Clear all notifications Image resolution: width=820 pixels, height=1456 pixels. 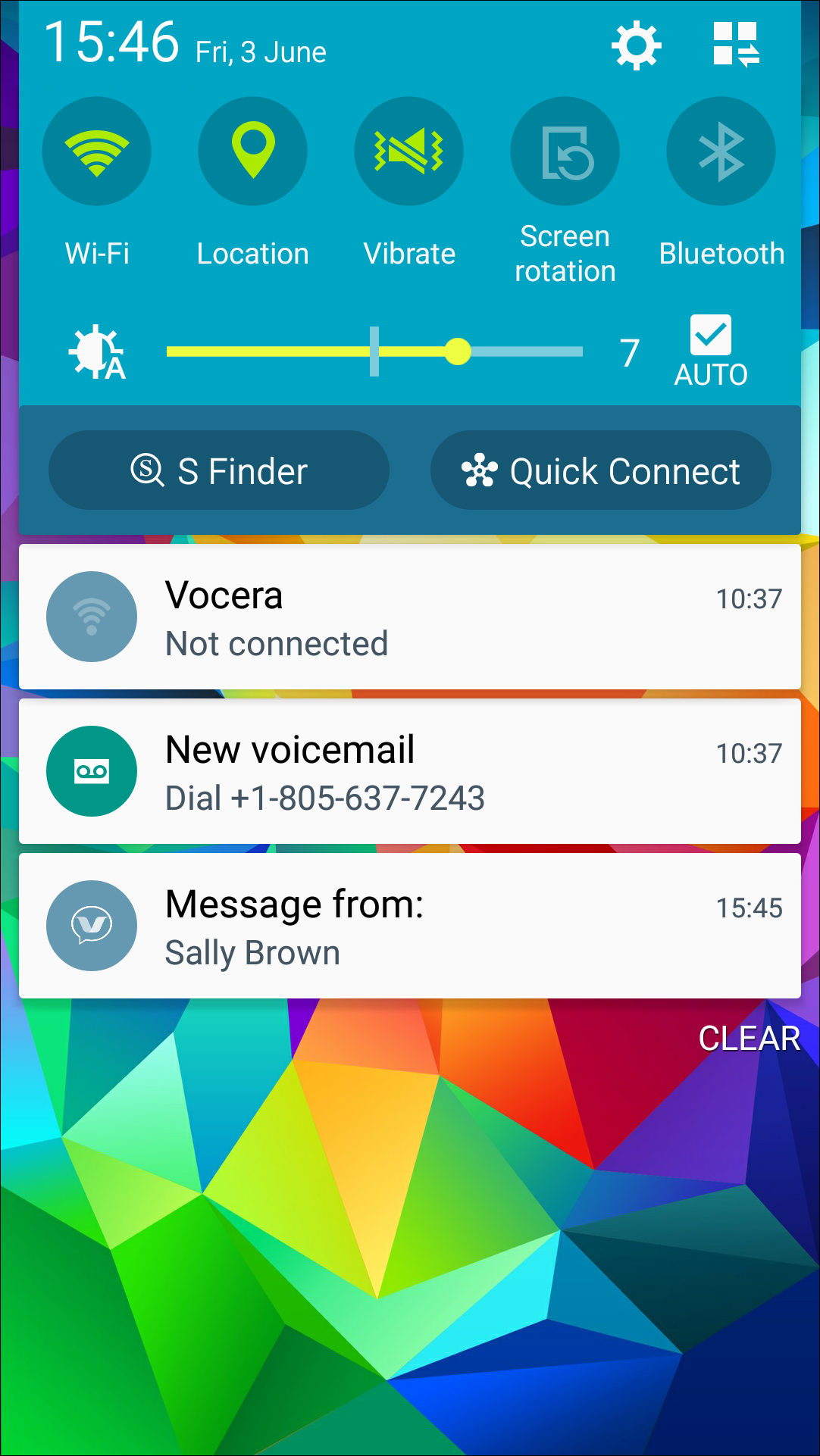pos(749,1039)
